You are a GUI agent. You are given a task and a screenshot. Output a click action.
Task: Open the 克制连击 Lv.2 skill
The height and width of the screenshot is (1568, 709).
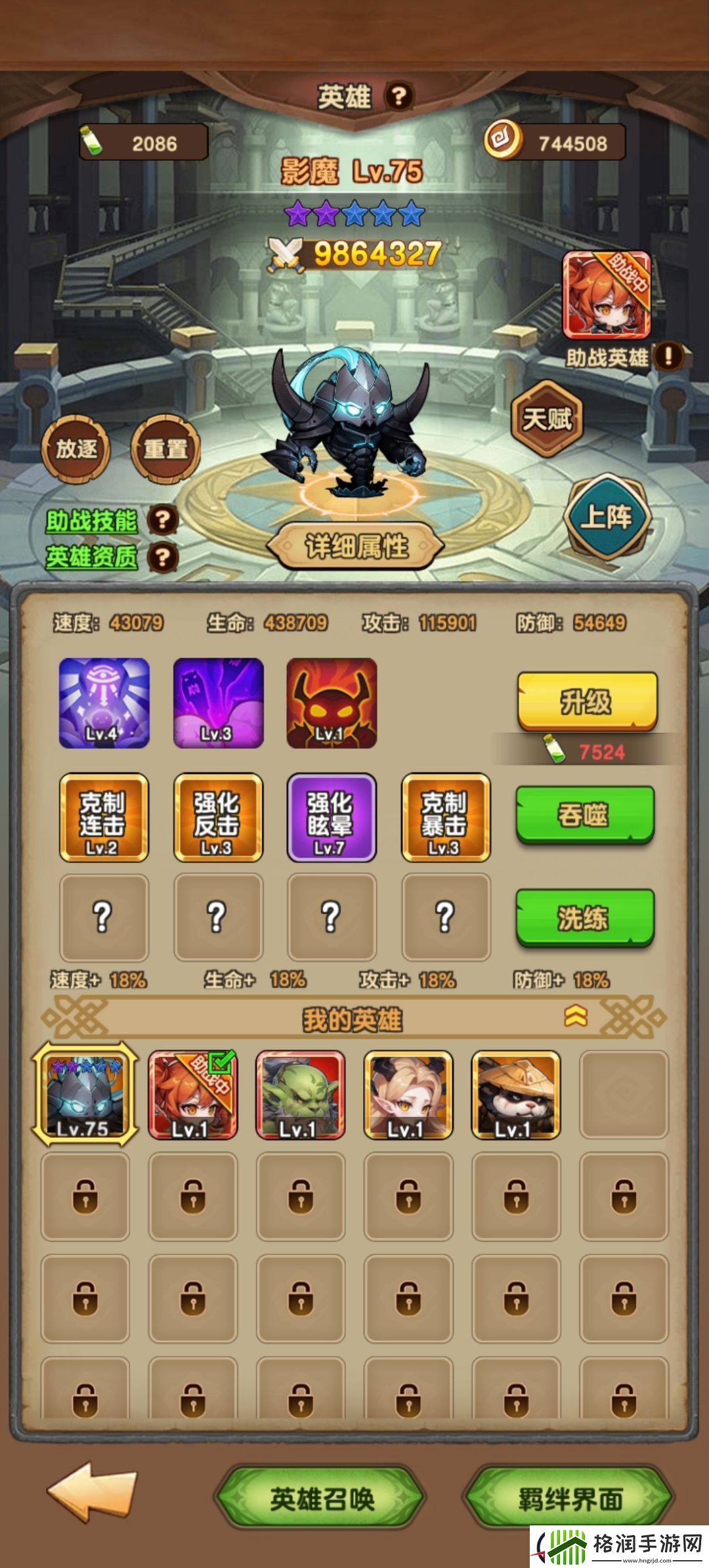pos(104,817)
